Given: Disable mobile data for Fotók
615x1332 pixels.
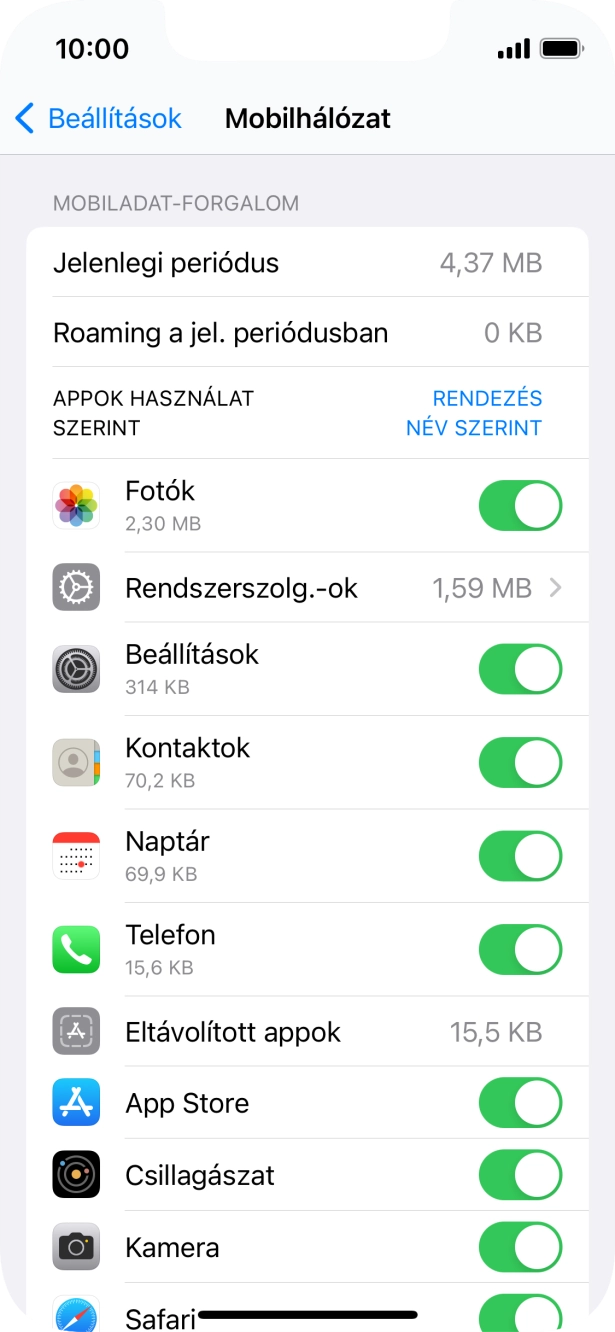Looking at the screenshot, I should 520,506.
